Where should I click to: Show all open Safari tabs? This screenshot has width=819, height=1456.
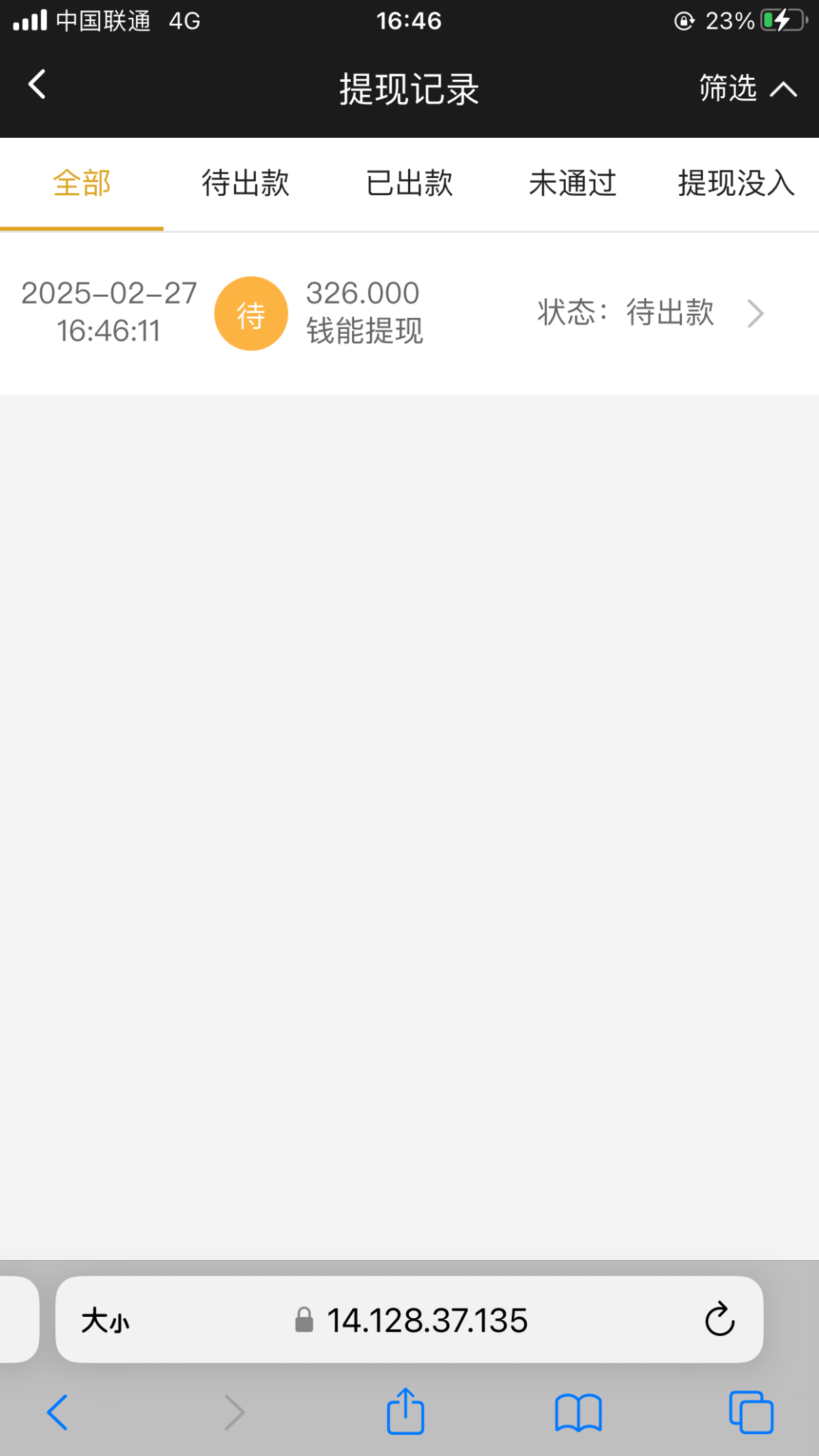(751, 1412)
